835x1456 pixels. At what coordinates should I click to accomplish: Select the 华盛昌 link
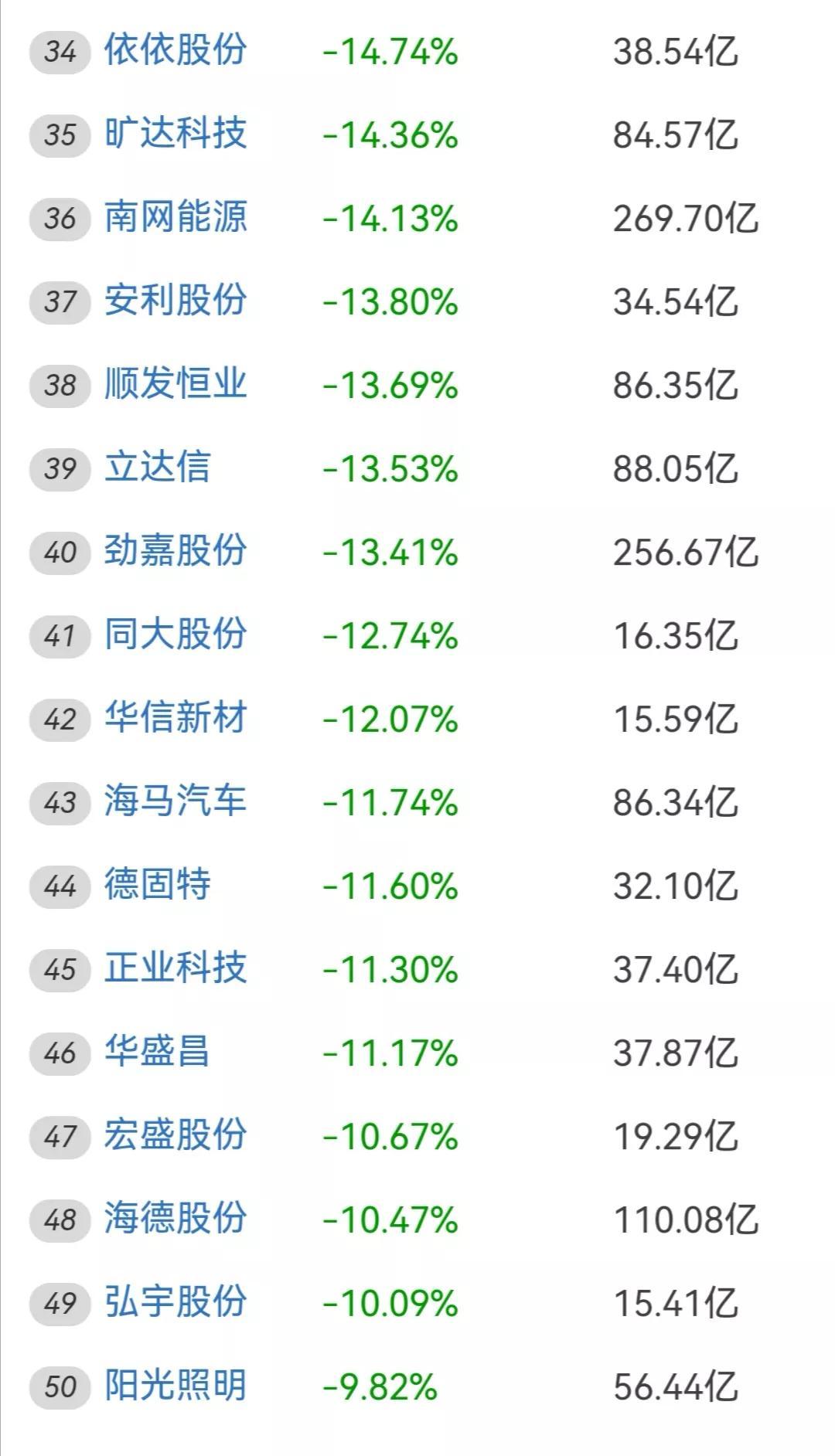tap(158, 1052)
